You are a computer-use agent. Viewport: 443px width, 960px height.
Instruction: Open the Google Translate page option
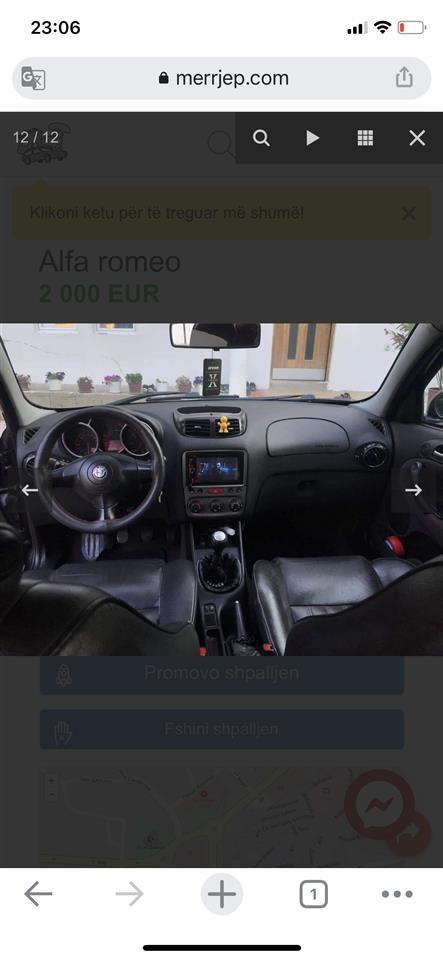[x=33, y=78]
